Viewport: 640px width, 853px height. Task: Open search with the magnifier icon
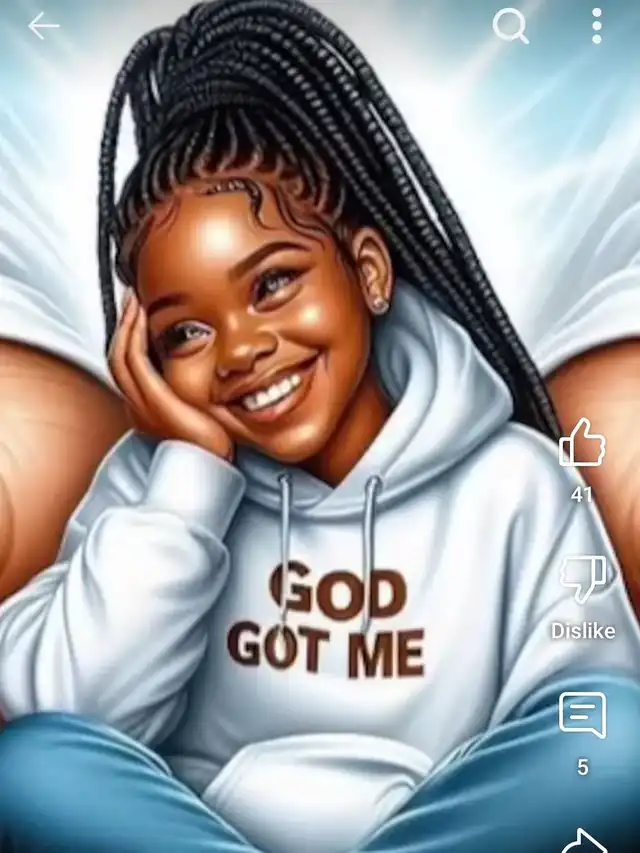[x=510, y=26]
